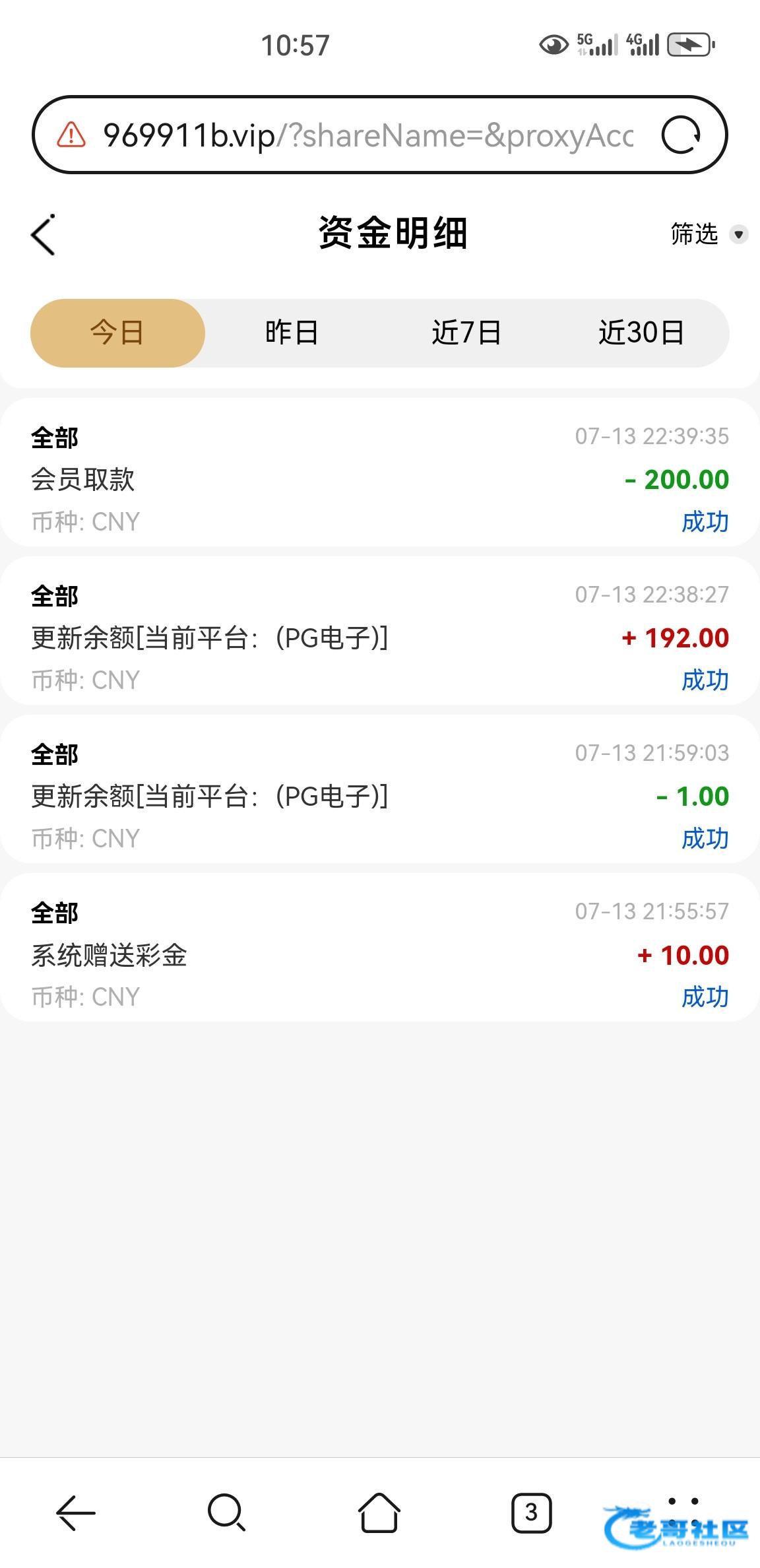Tap the browser back arrow

76,1513
